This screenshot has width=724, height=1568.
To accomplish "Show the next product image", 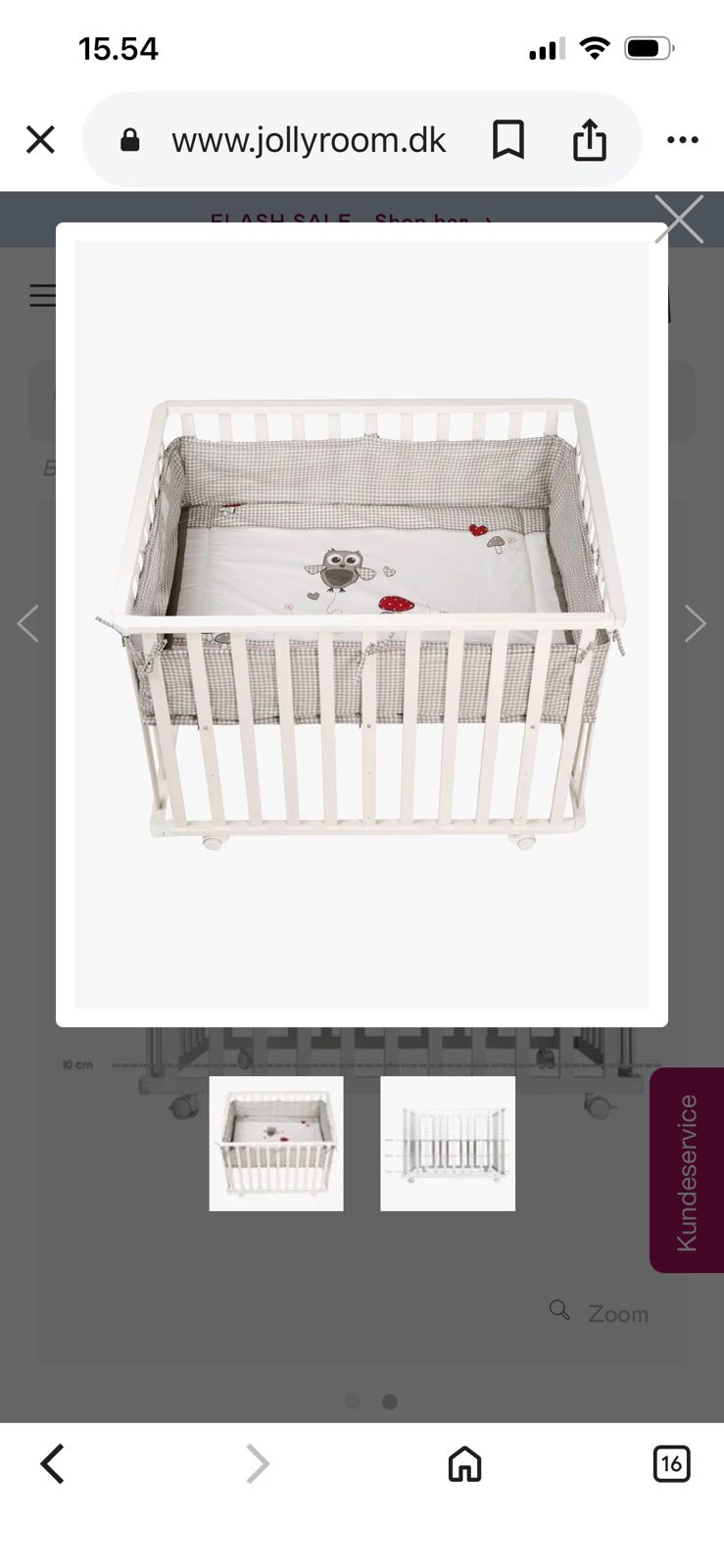I will tap(695, 623).
